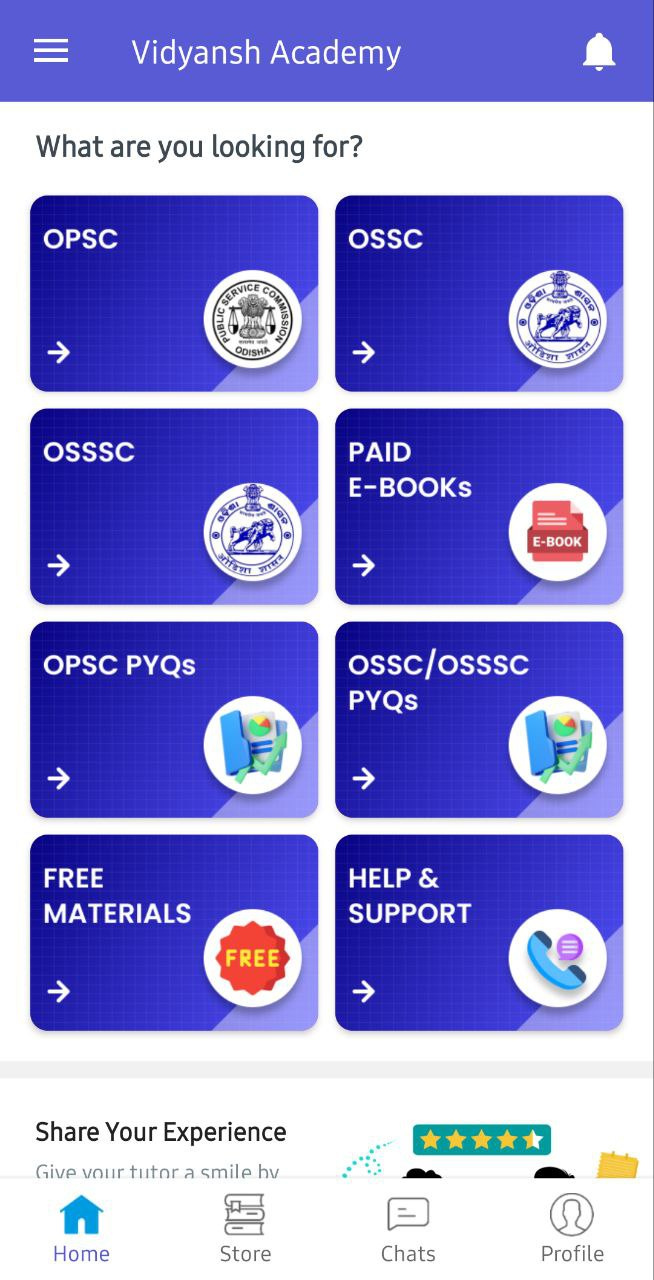Select the OSSC category card
This screenshot has height=1280, width=654.
(479, 293)
